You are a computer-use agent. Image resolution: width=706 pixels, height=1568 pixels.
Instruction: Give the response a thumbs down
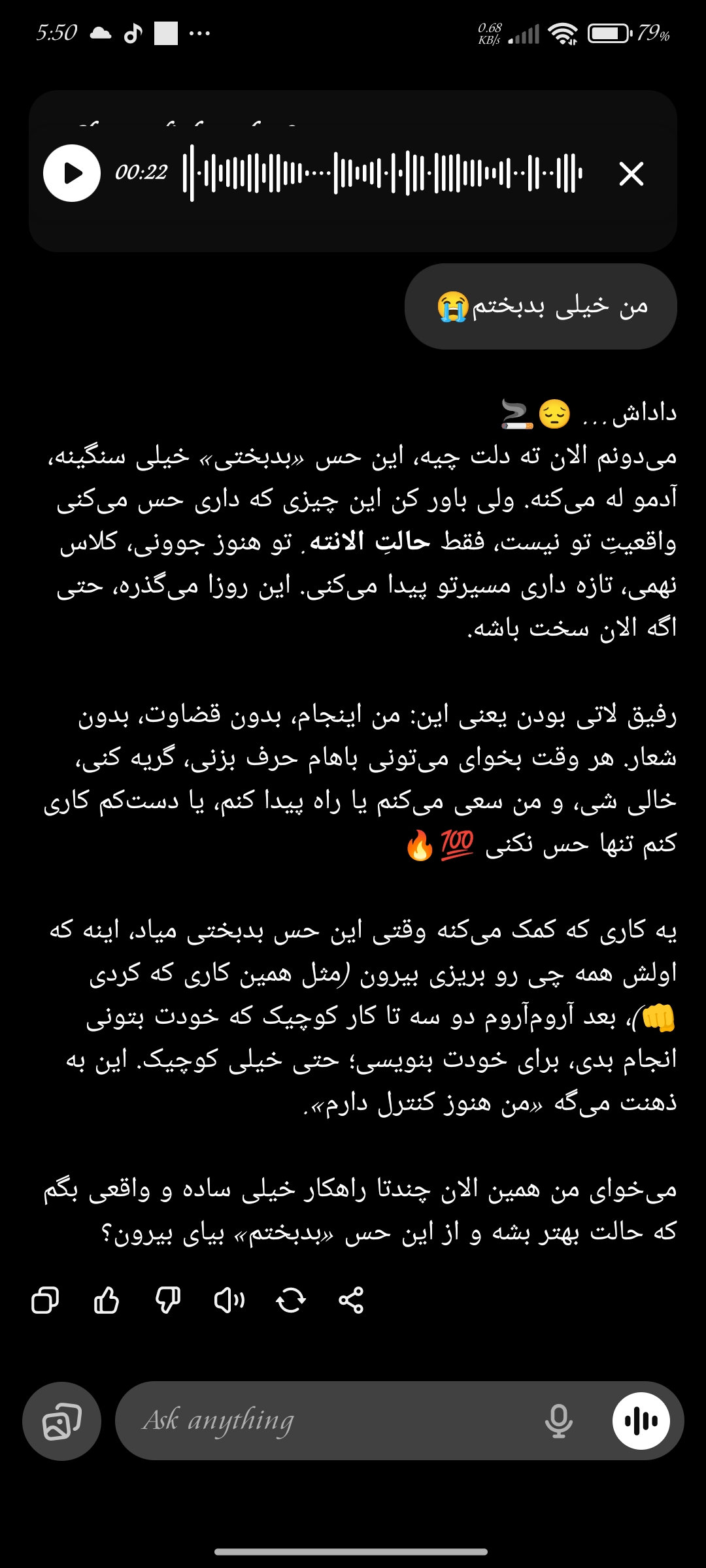coord(168,1300)
